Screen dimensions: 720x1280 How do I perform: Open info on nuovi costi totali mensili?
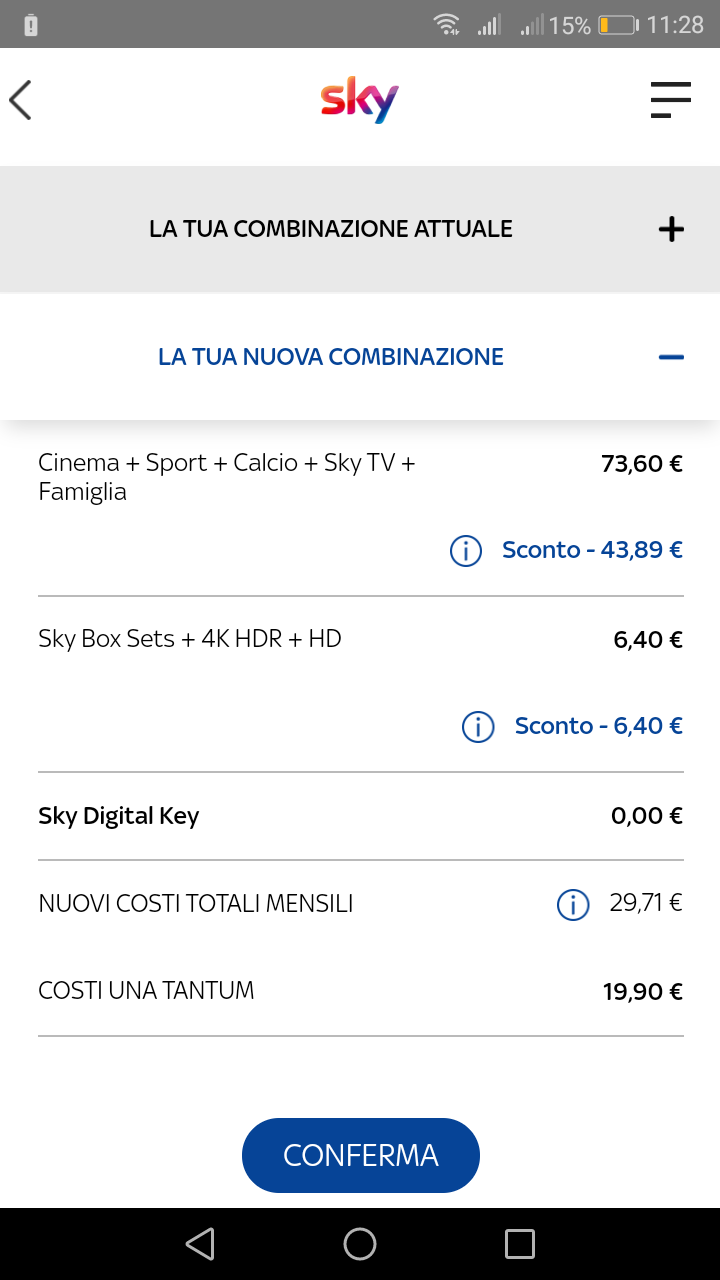tap(572, 905)
